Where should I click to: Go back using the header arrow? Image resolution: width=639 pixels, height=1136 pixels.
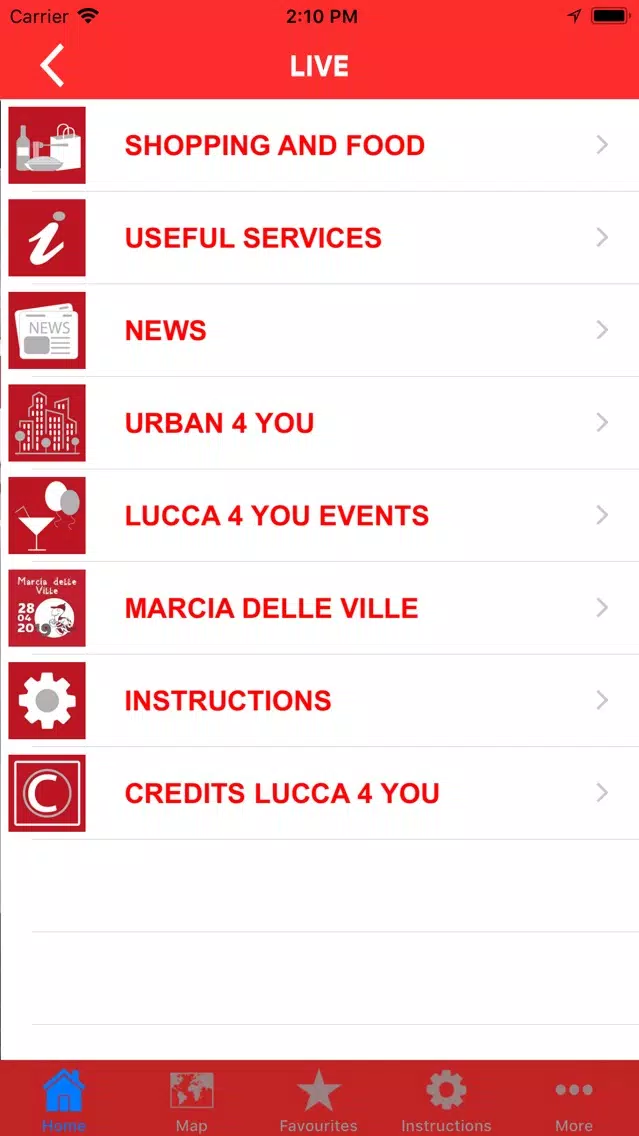click(52, 65)
